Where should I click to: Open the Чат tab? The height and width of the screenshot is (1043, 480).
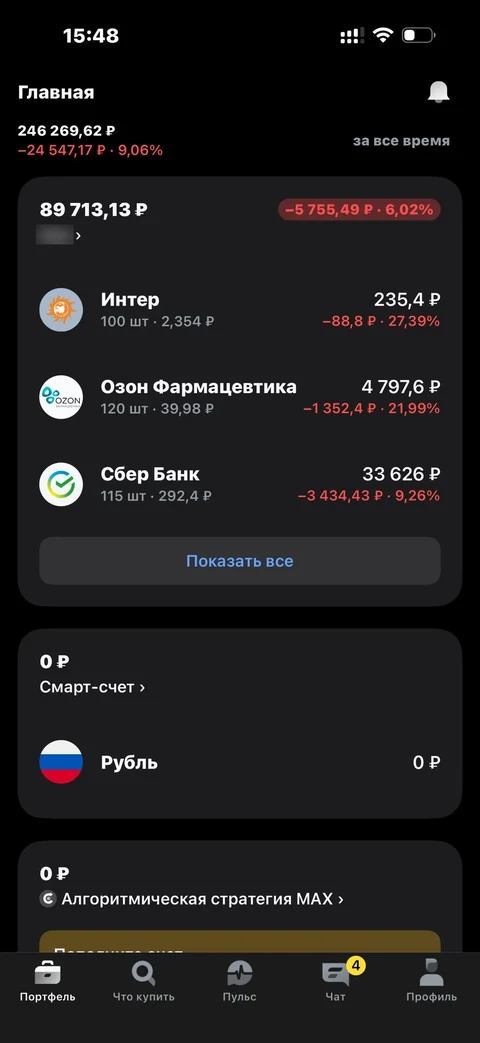click(x=336, y=981)
